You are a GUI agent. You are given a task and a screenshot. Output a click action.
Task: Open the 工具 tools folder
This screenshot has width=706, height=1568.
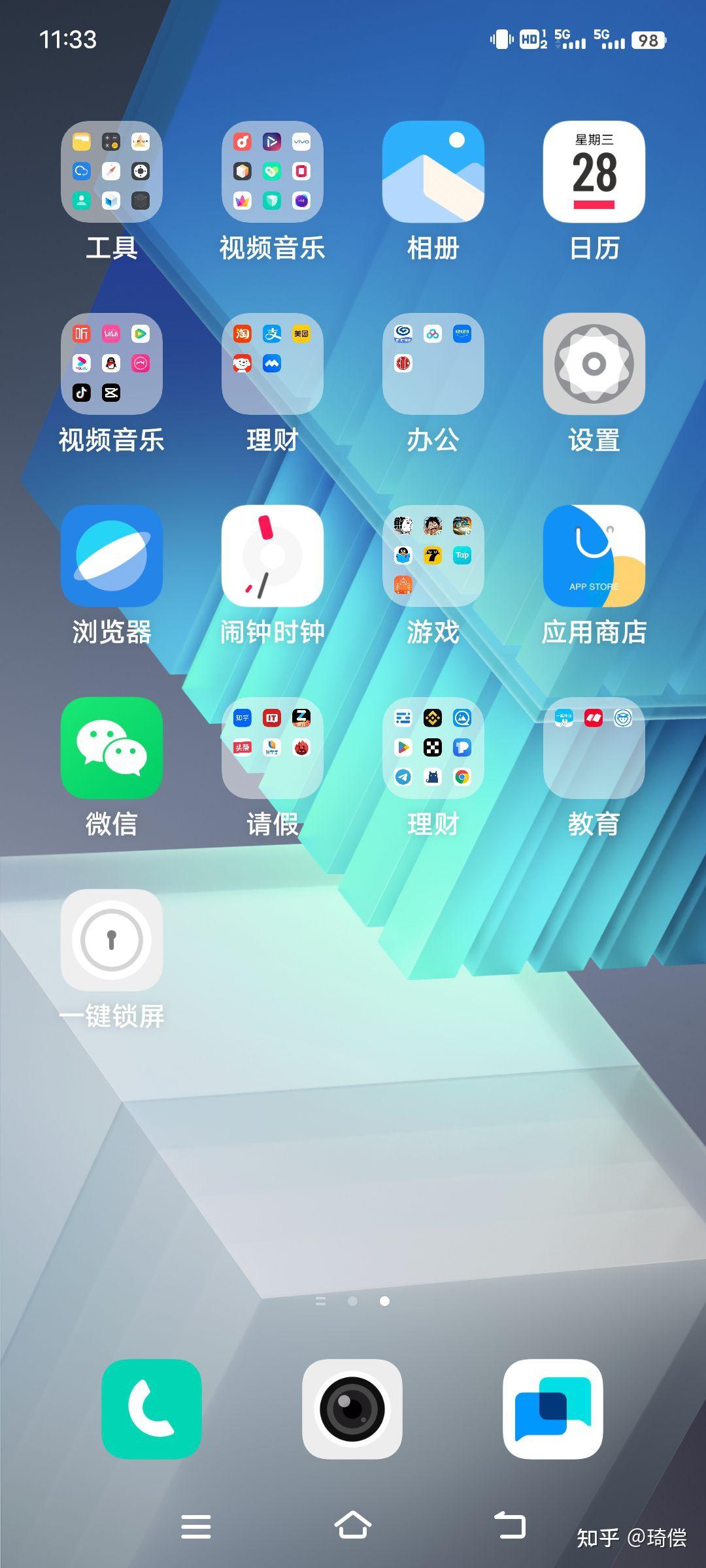point(111,173)
